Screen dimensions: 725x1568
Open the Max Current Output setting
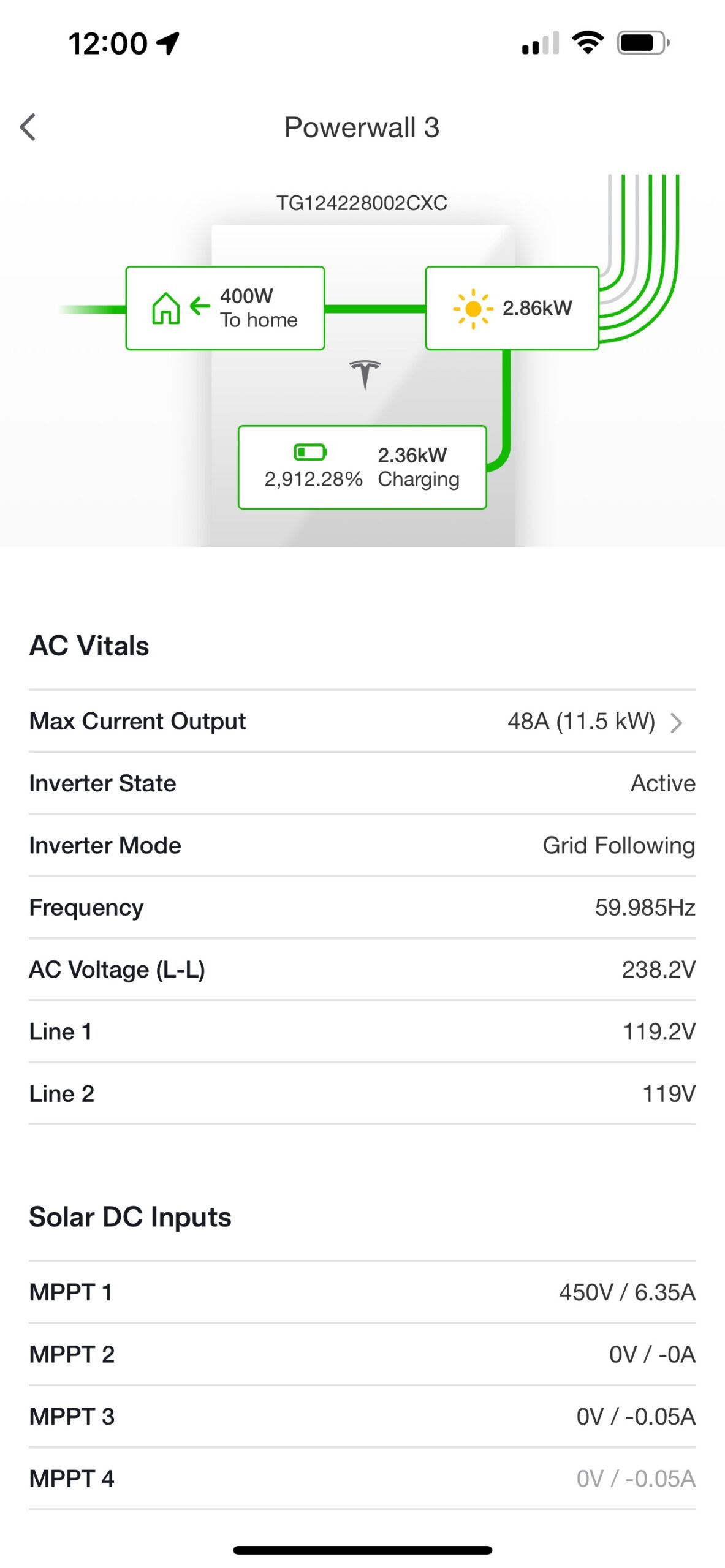pos(362,721)
